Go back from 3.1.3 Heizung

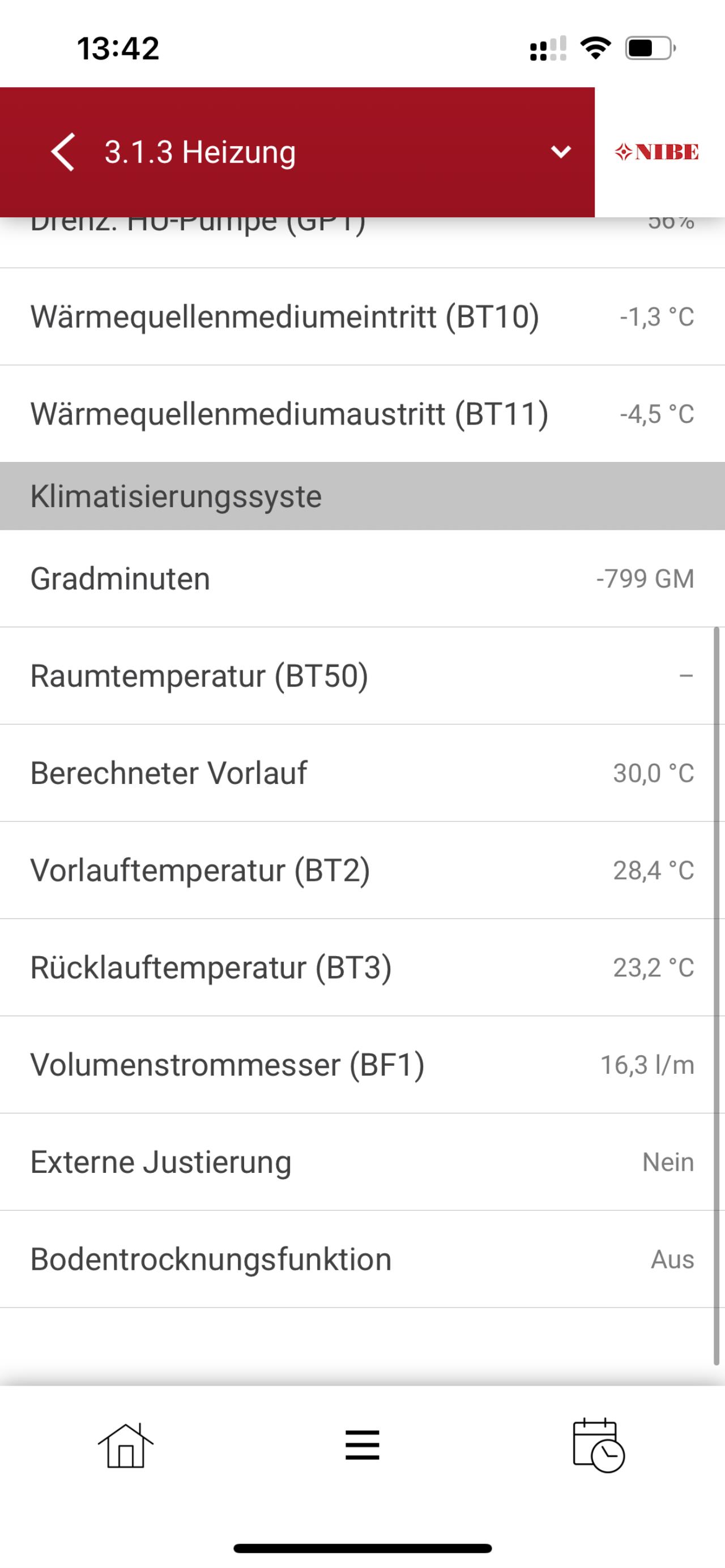click(x=63, y=152)
